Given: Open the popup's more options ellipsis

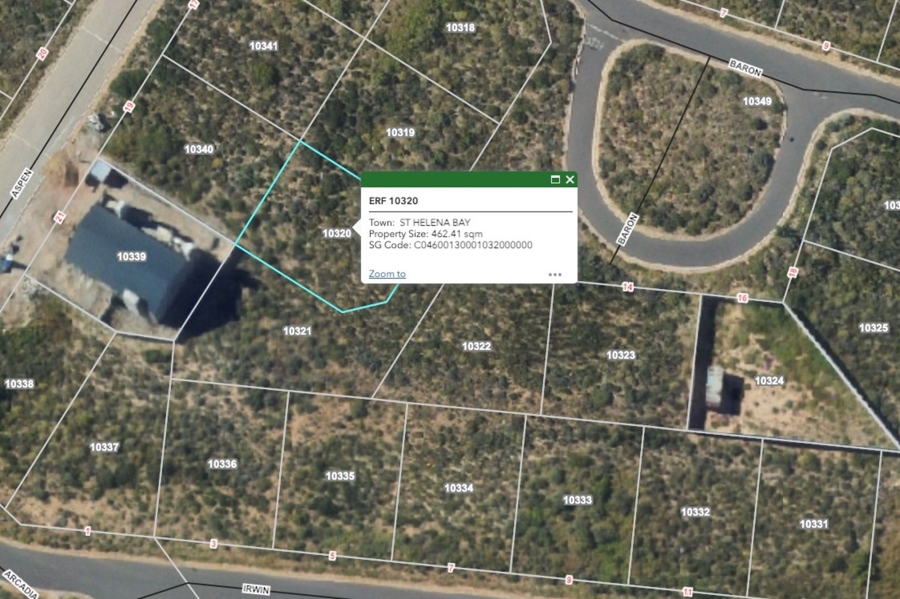Looking at the screenshot, I should [555, 274].
